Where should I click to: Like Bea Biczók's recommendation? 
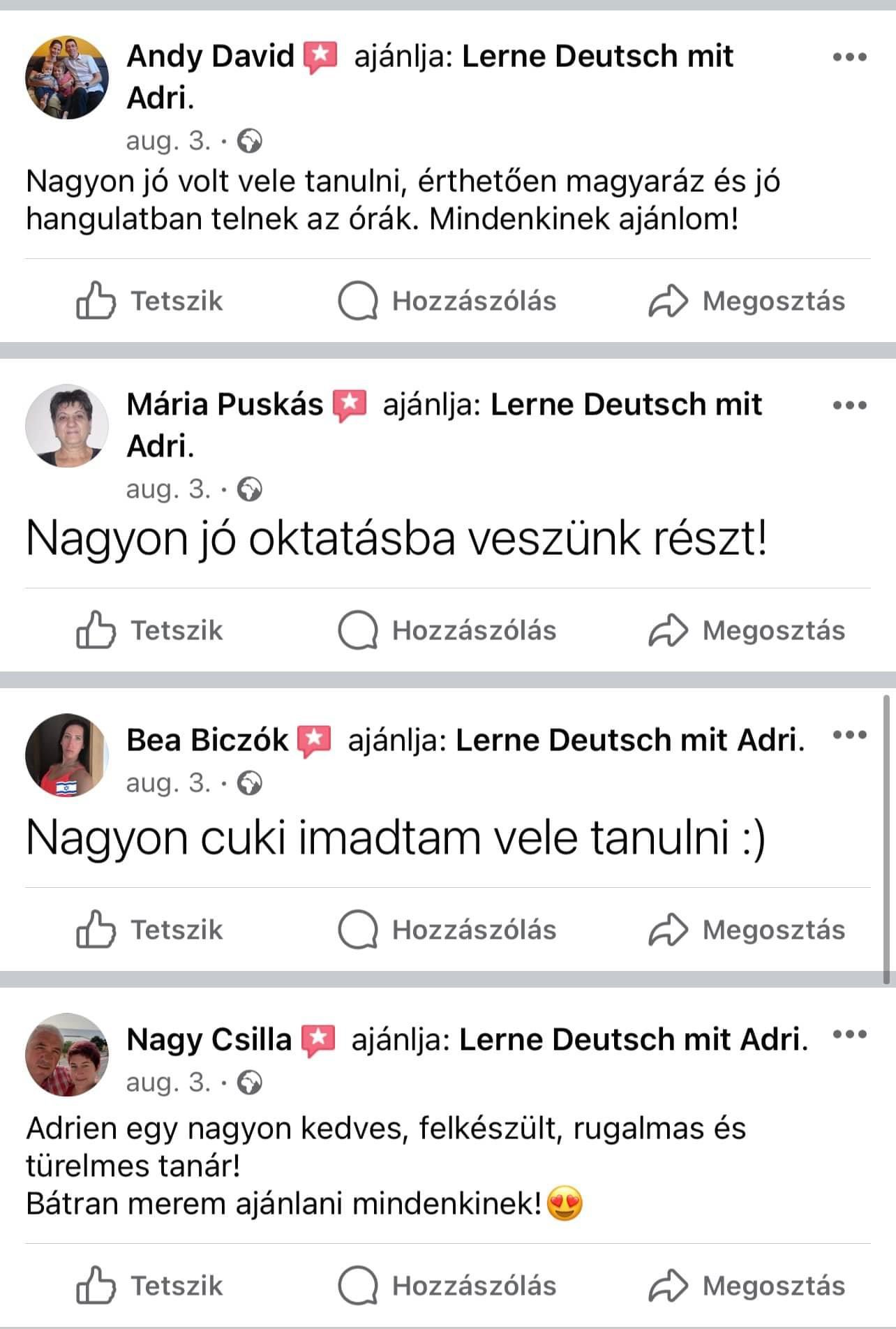pyautogui.click(x=149, y=930)
